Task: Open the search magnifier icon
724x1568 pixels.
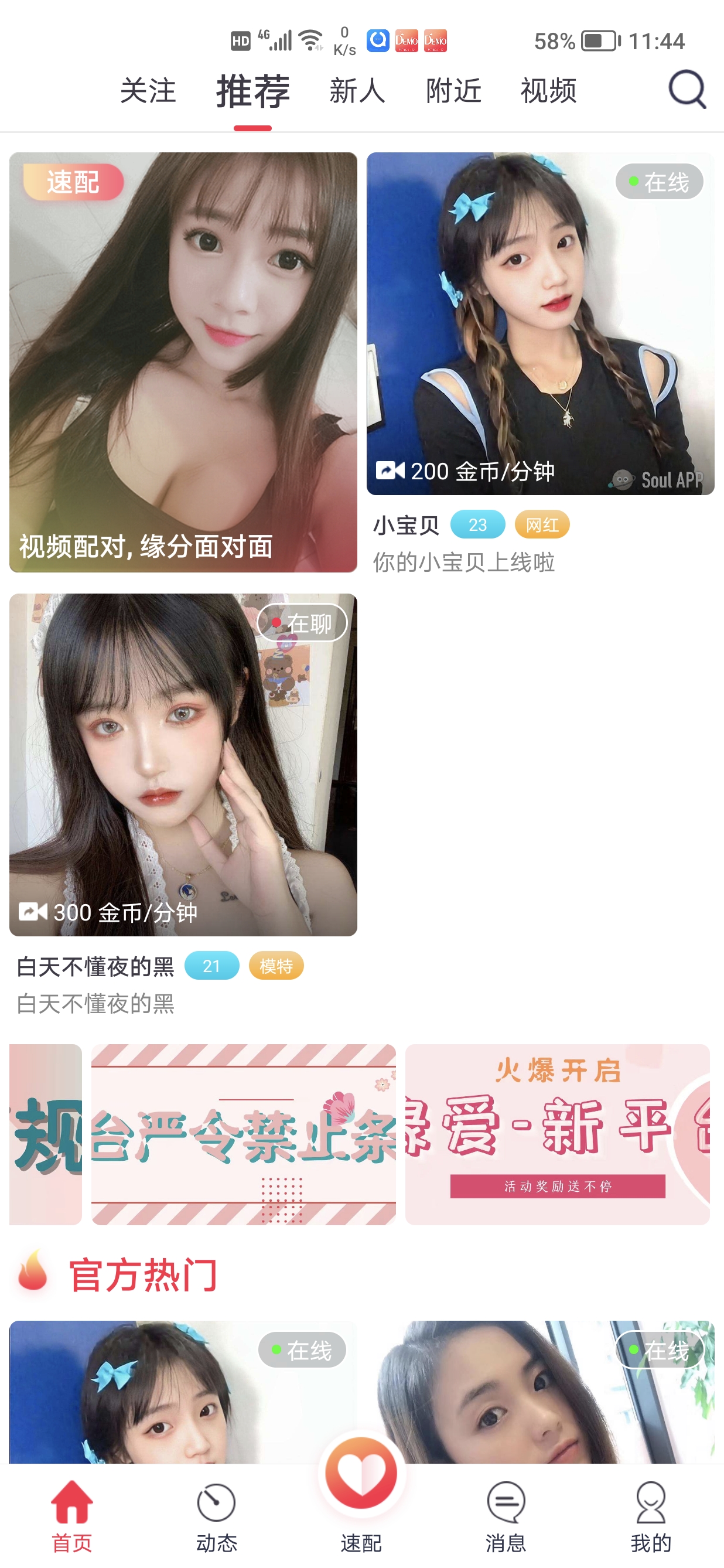Action: (x=687, y=90)
